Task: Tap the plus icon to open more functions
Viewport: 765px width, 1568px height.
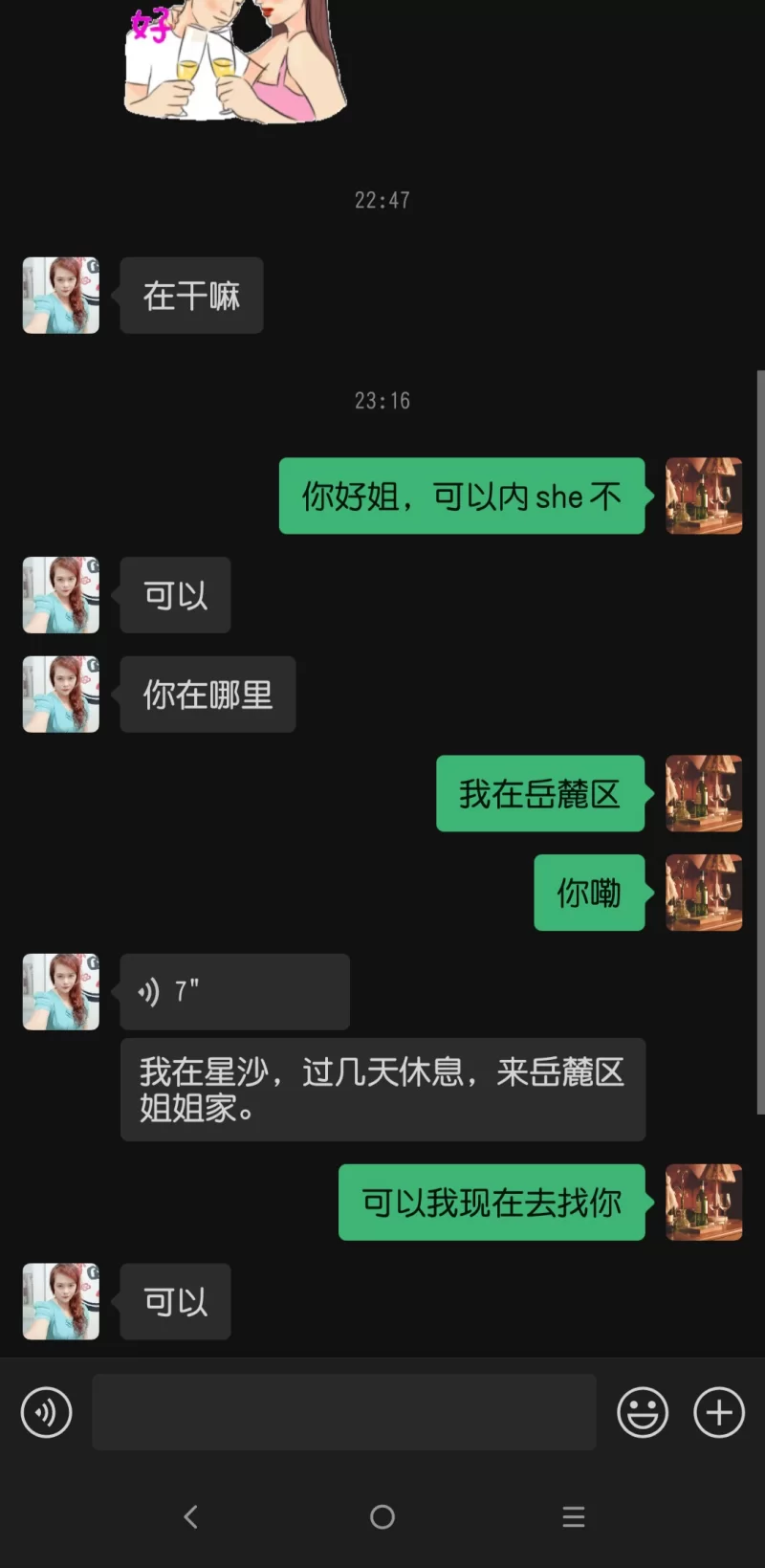Action: 717,1411
